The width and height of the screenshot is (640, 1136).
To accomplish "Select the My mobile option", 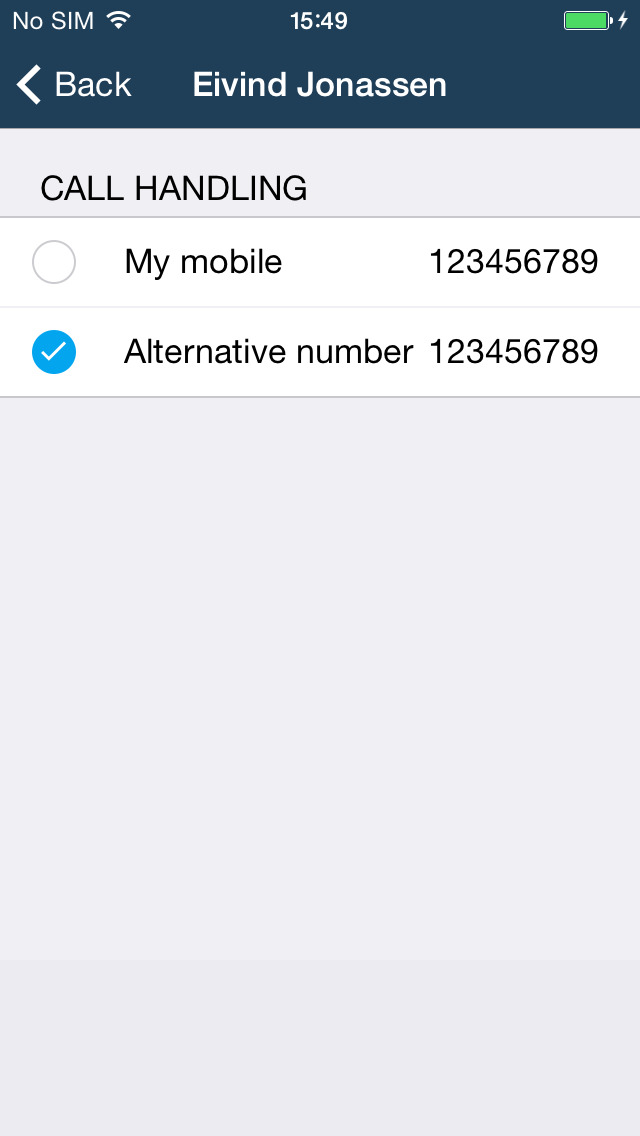I will coord(320,262).
